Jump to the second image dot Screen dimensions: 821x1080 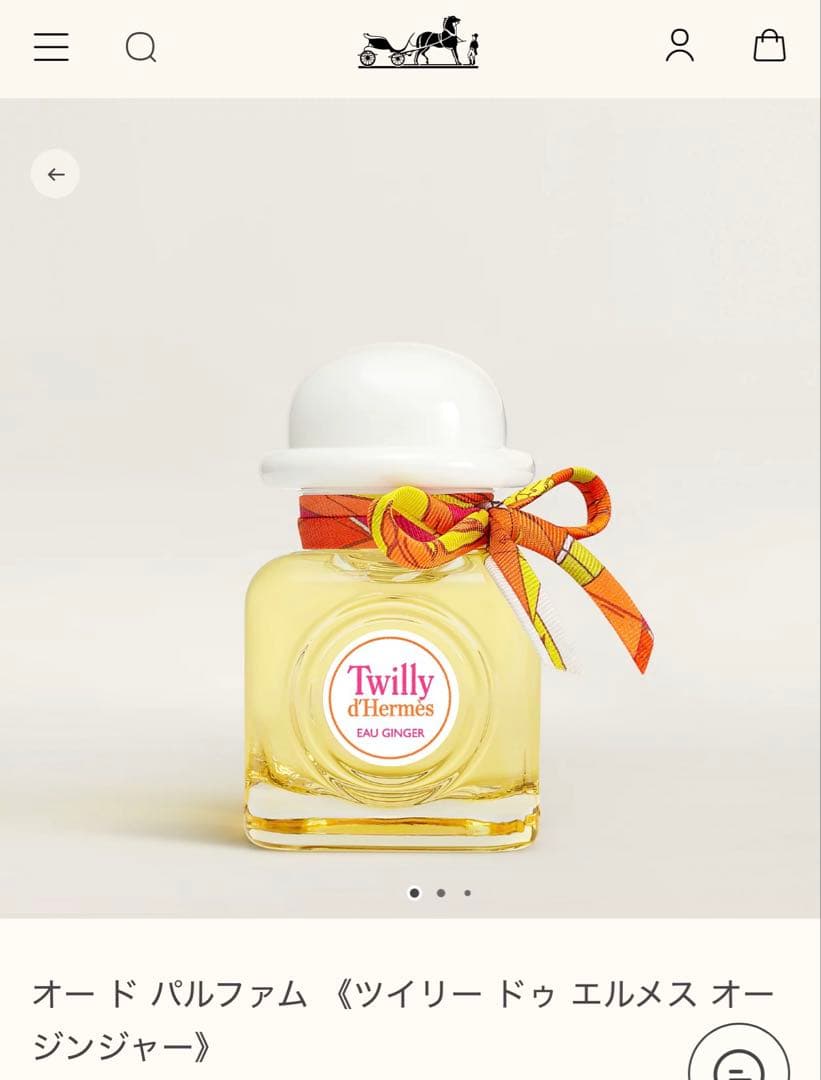441,893
